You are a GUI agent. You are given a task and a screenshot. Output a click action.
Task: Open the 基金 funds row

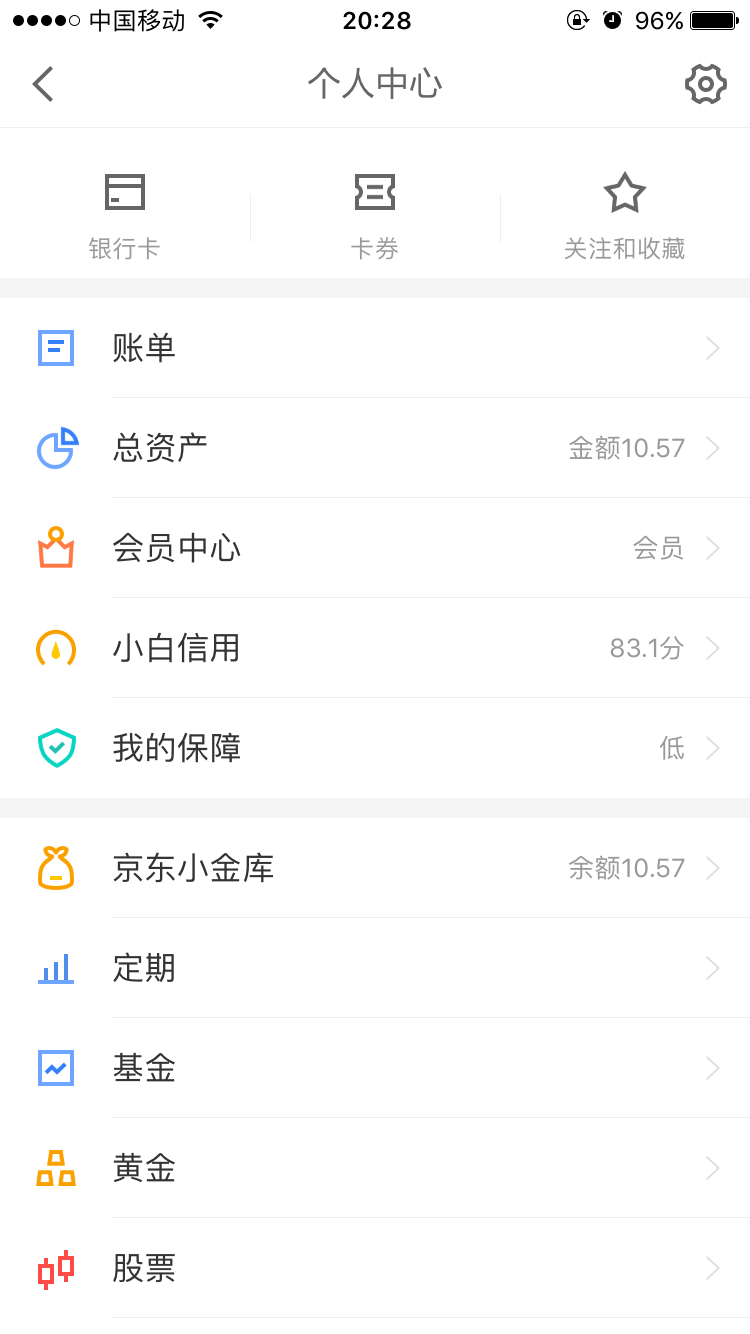375,1068
